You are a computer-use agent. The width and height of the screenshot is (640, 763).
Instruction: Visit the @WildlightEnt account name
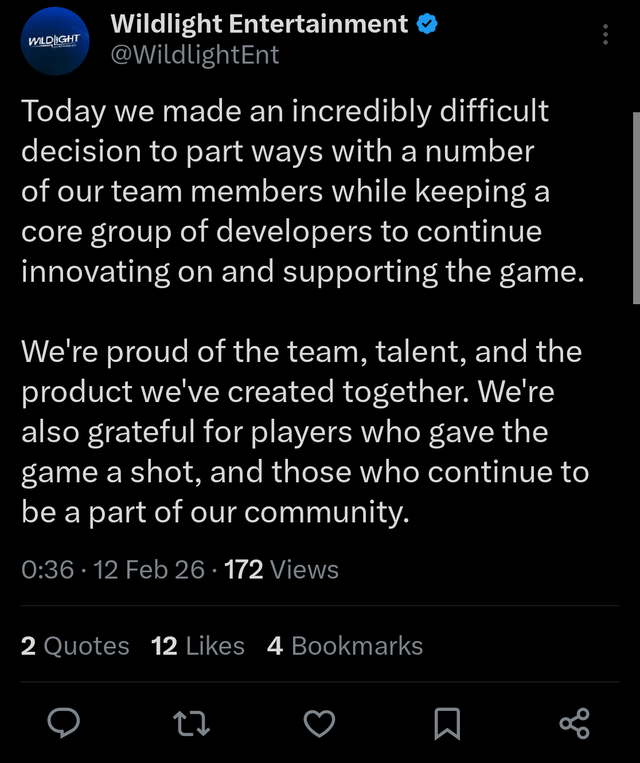tap(194, 55)
